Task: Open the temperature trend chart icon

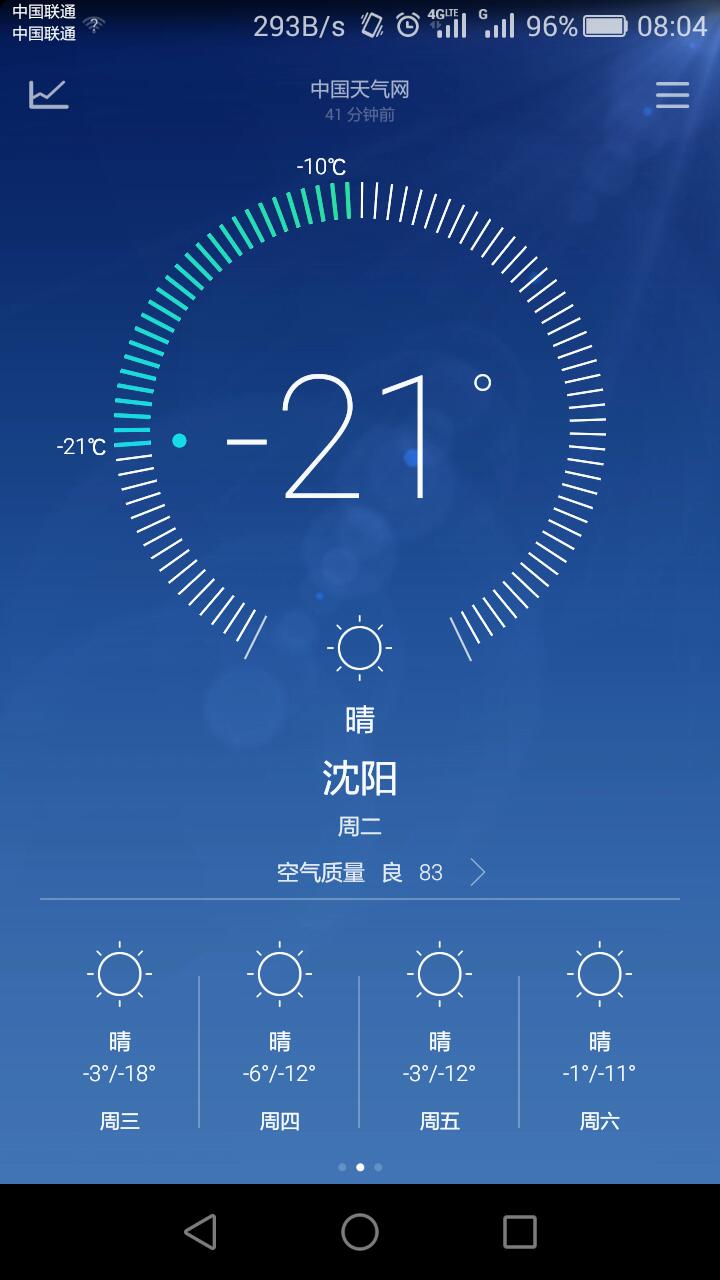Action: (48, 94)
